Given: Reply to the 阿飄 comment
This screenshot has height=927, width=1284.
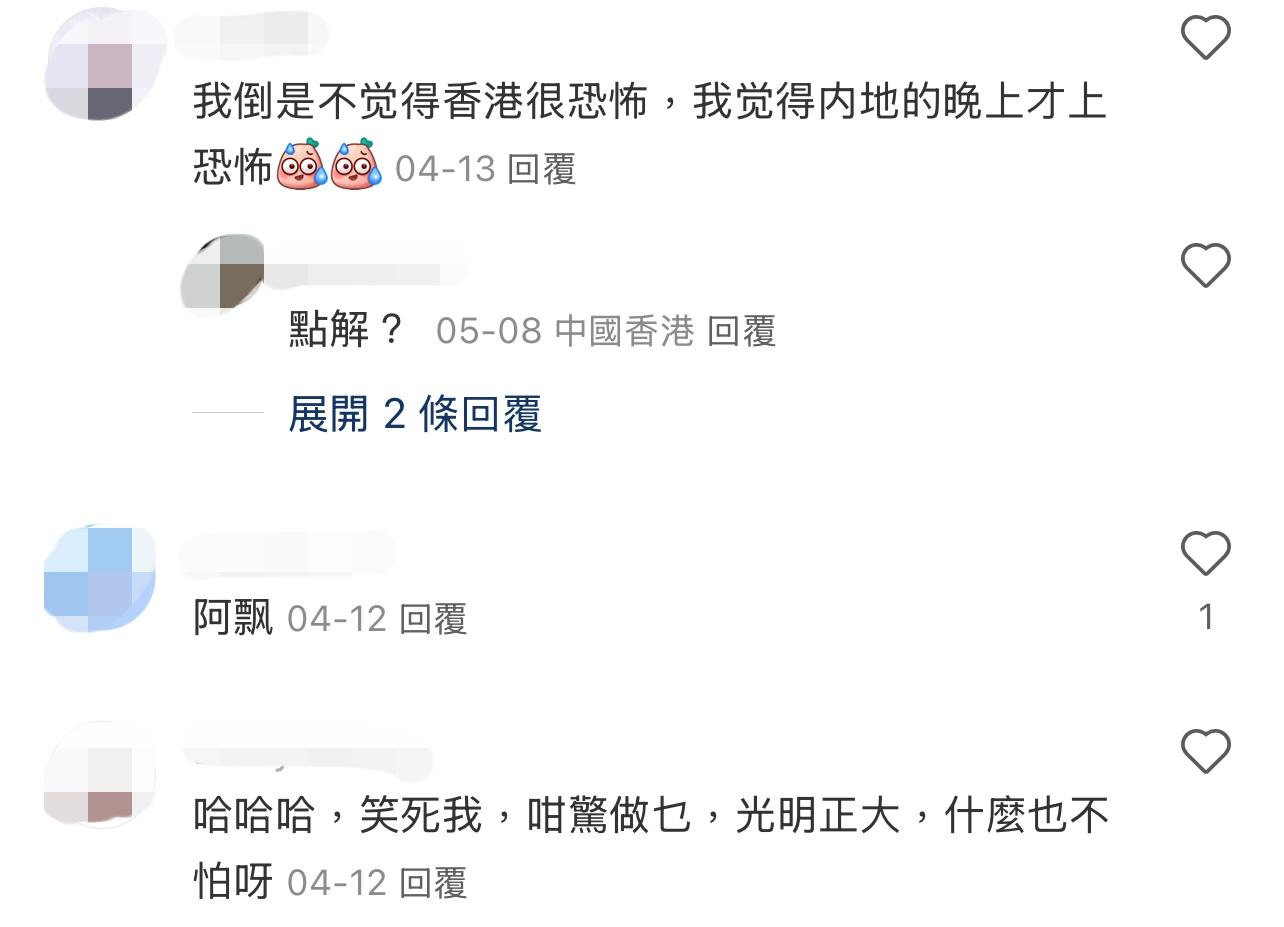Looking at the screenshot, I should pos(433,619).
